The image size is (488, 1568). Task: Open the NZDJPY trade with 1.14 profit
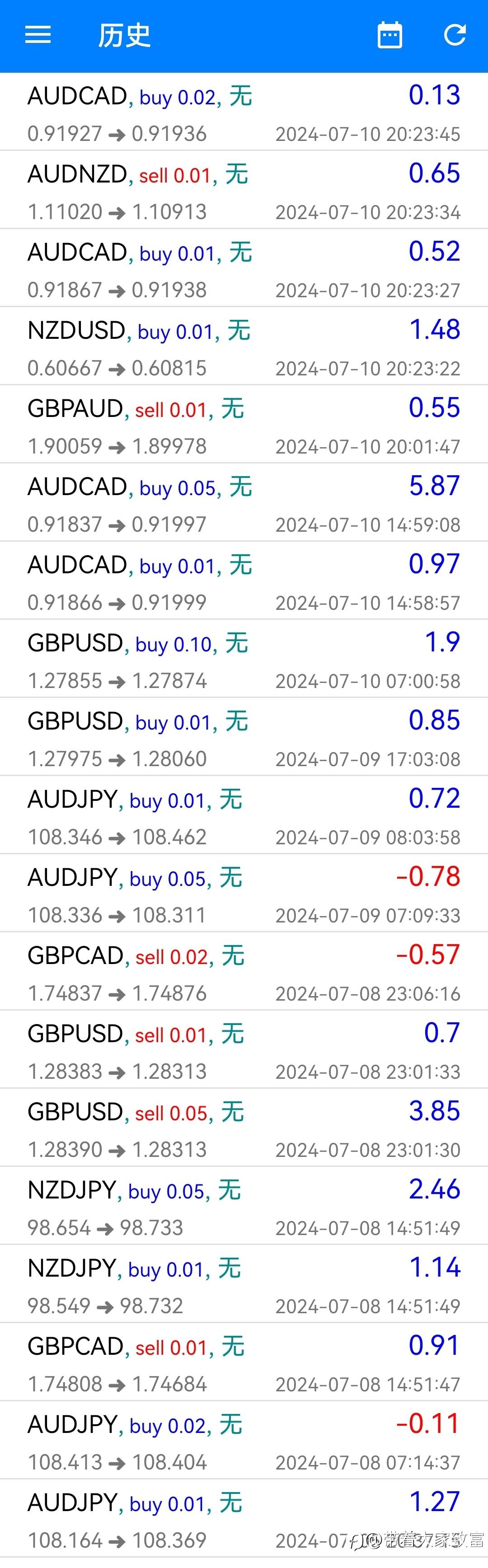[x=244, y=1284]
